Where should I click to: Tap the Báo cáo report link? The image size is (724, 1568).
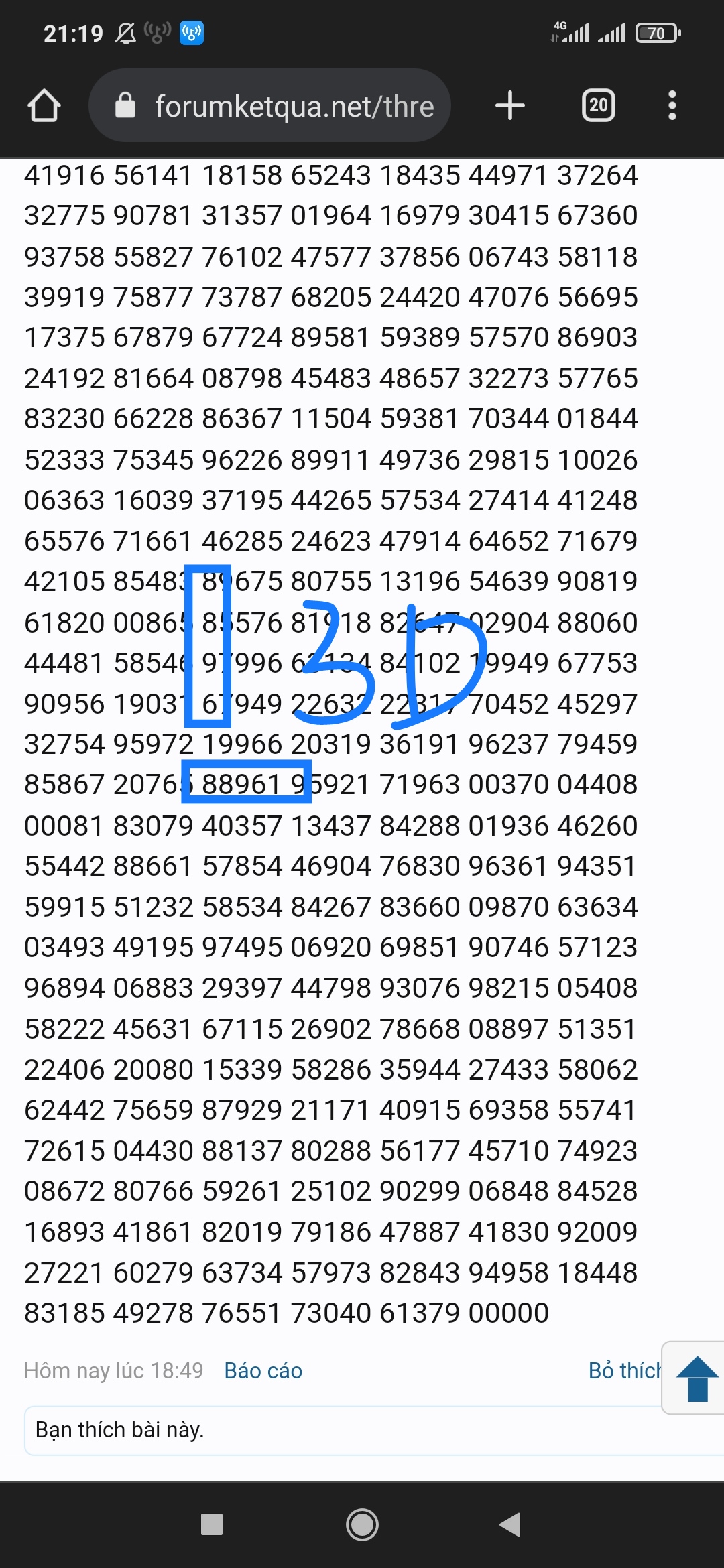[x=263, y=1371]
